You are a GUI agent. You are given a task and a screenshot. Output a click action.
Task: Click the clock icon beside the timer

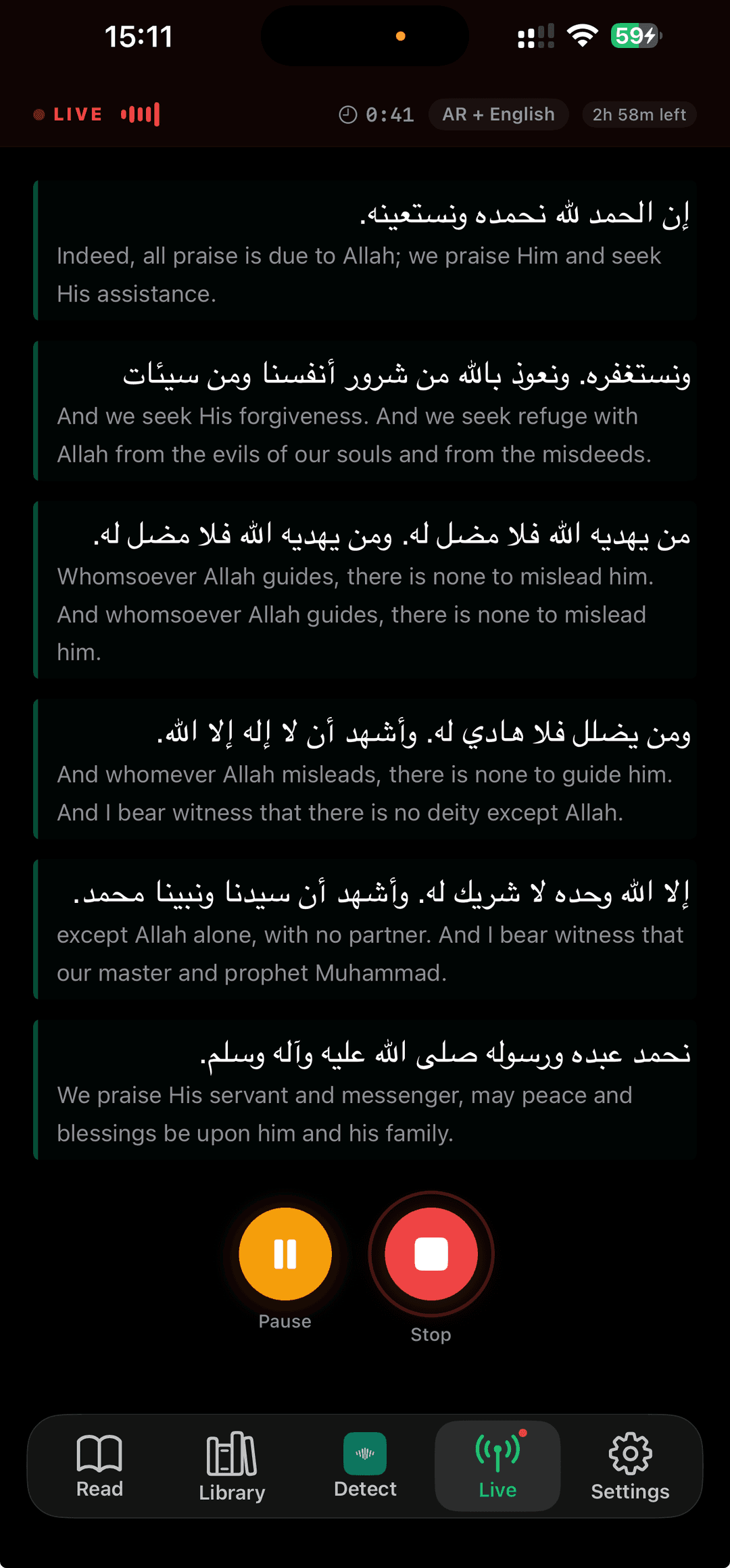coord(347,114)
